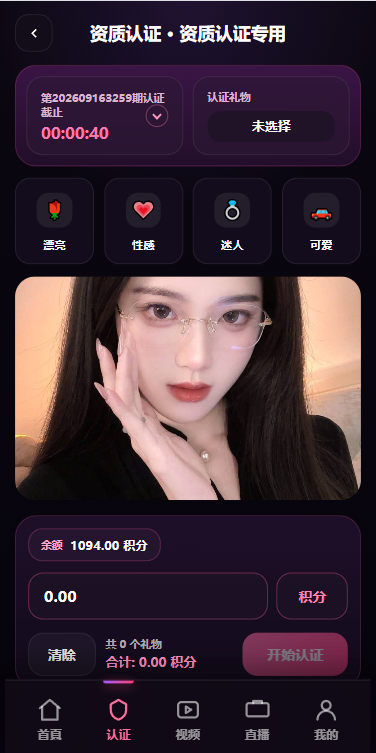Go back using the top-left arrow
The image size is (376, 753).
coord(34,33)
